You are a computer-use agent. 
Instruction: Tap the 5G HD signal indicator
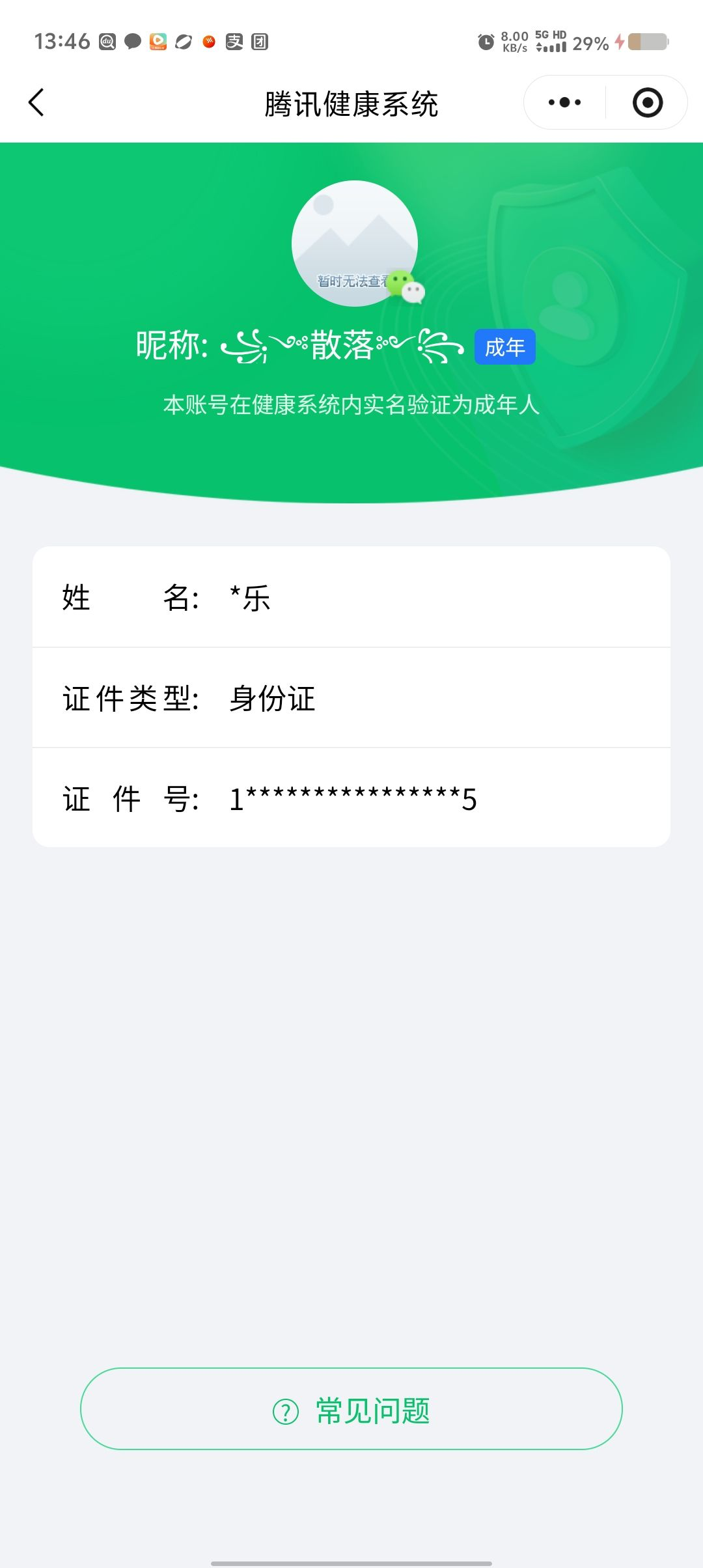click(550, 42)
